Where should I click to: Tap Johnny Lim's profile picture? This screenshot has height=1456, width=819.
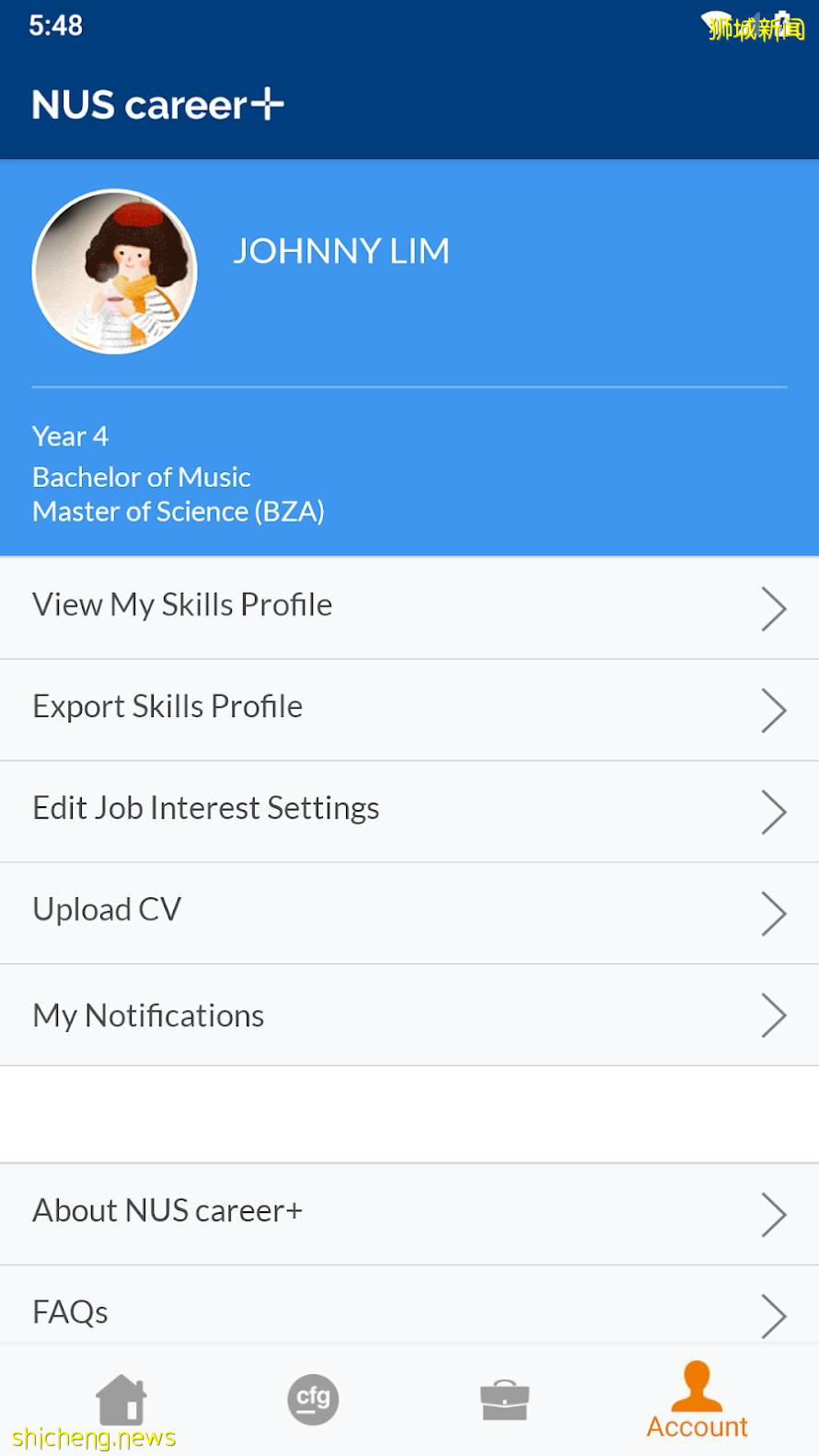[x=115, y=272]
